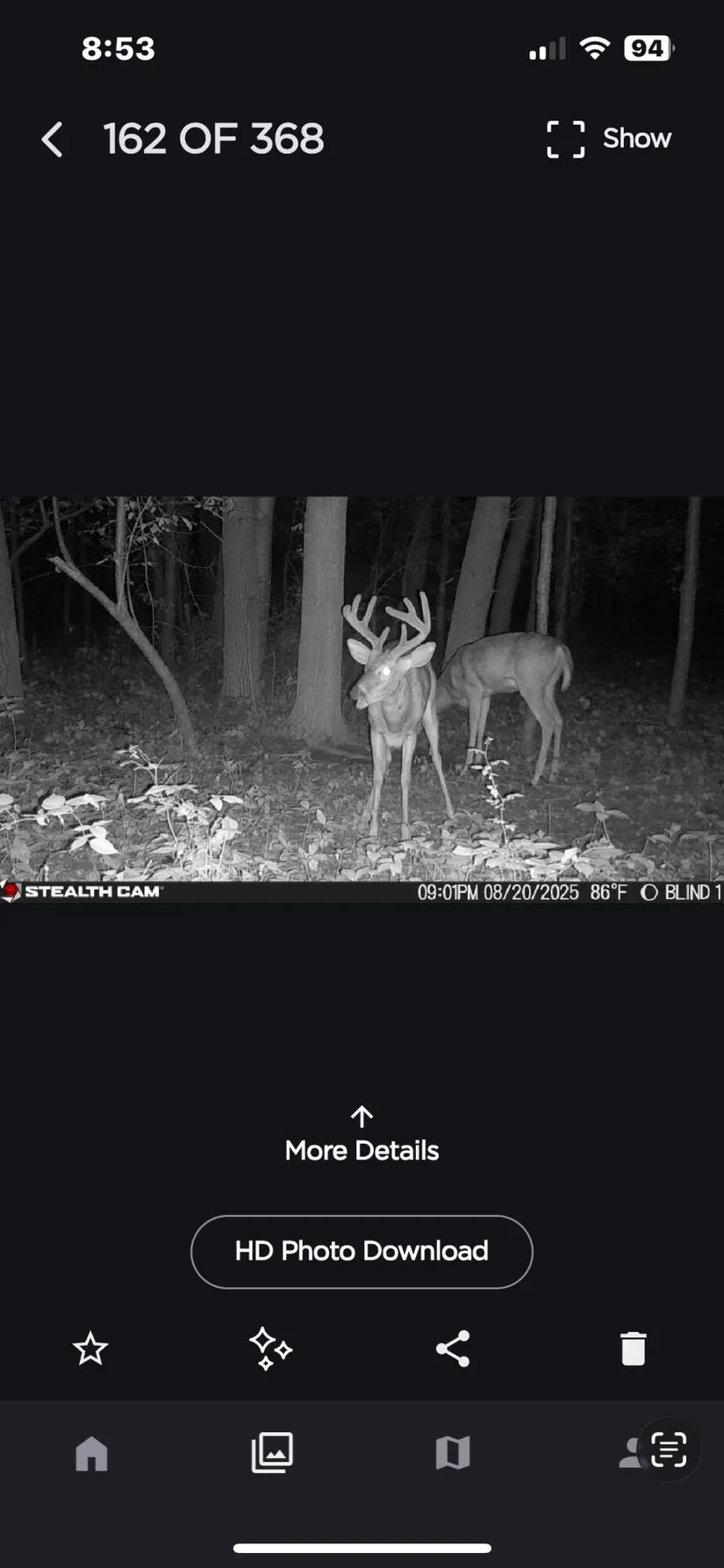
Task: Expand More Details for this photo
Action: (x=362, y=1135)
